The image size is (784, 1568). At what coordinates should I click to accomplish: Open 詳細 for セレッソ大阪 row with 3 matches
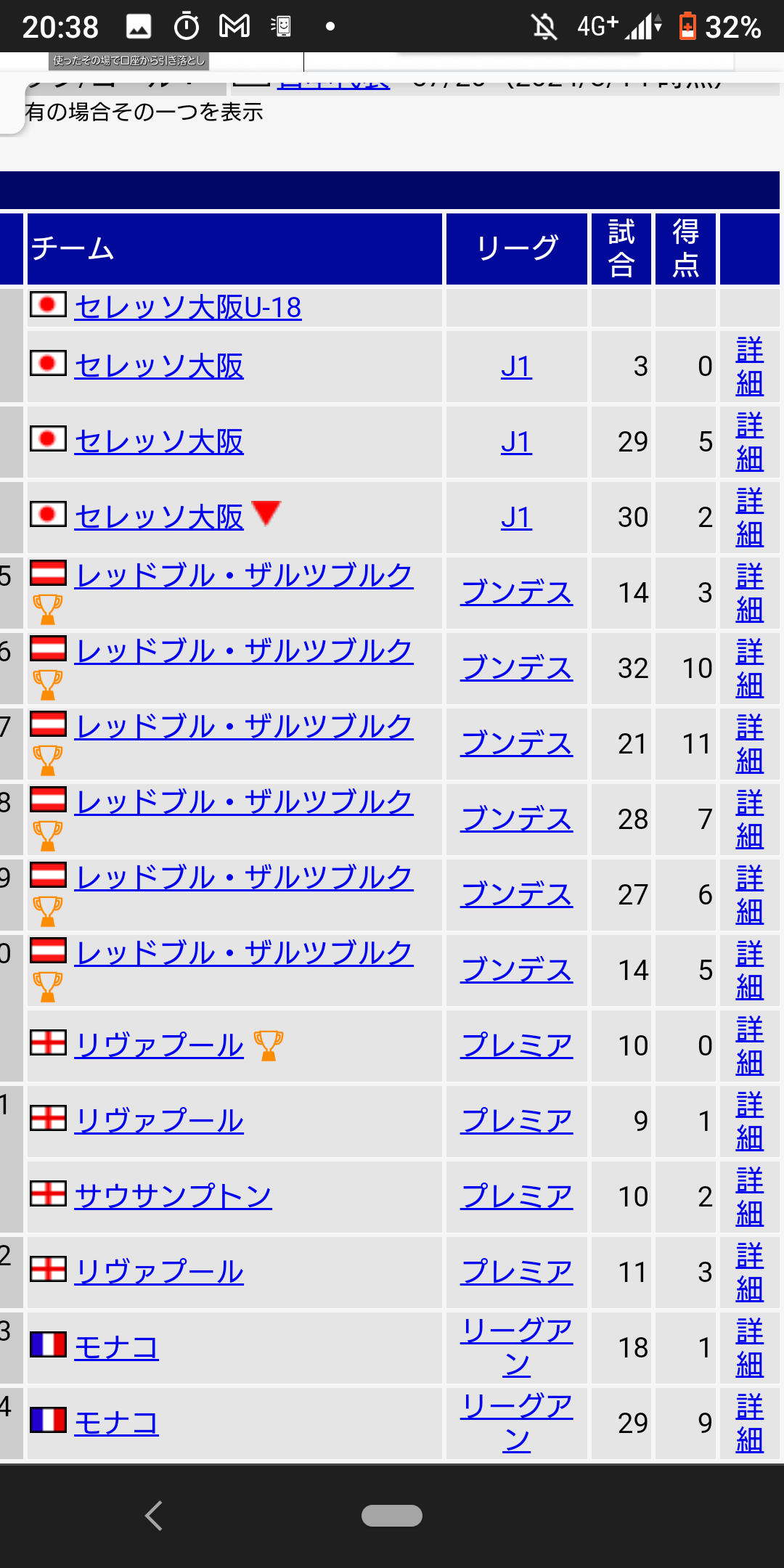[749, 367]
